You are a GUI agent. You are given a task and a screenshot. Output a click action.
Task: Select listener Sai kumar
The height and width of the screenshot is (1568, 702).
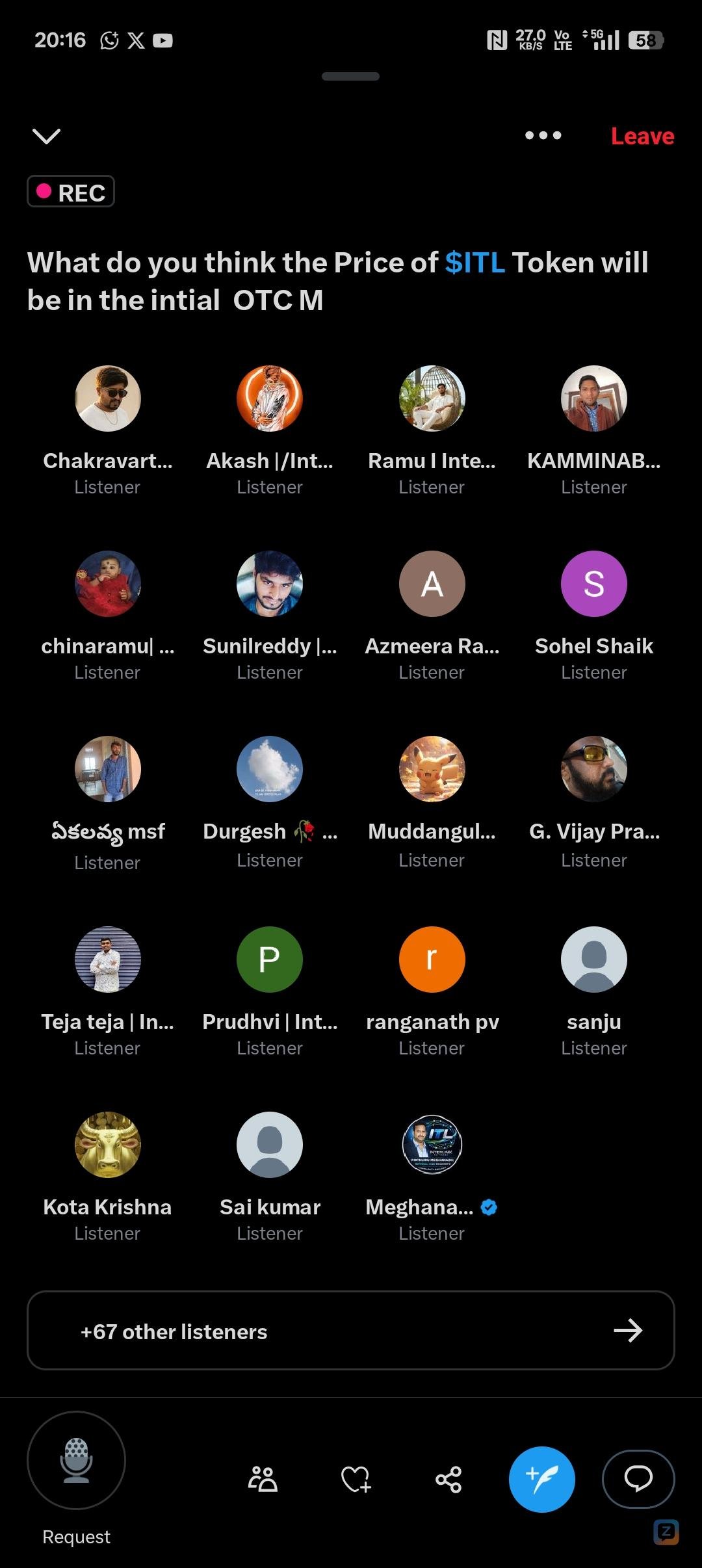[269, 1145]
